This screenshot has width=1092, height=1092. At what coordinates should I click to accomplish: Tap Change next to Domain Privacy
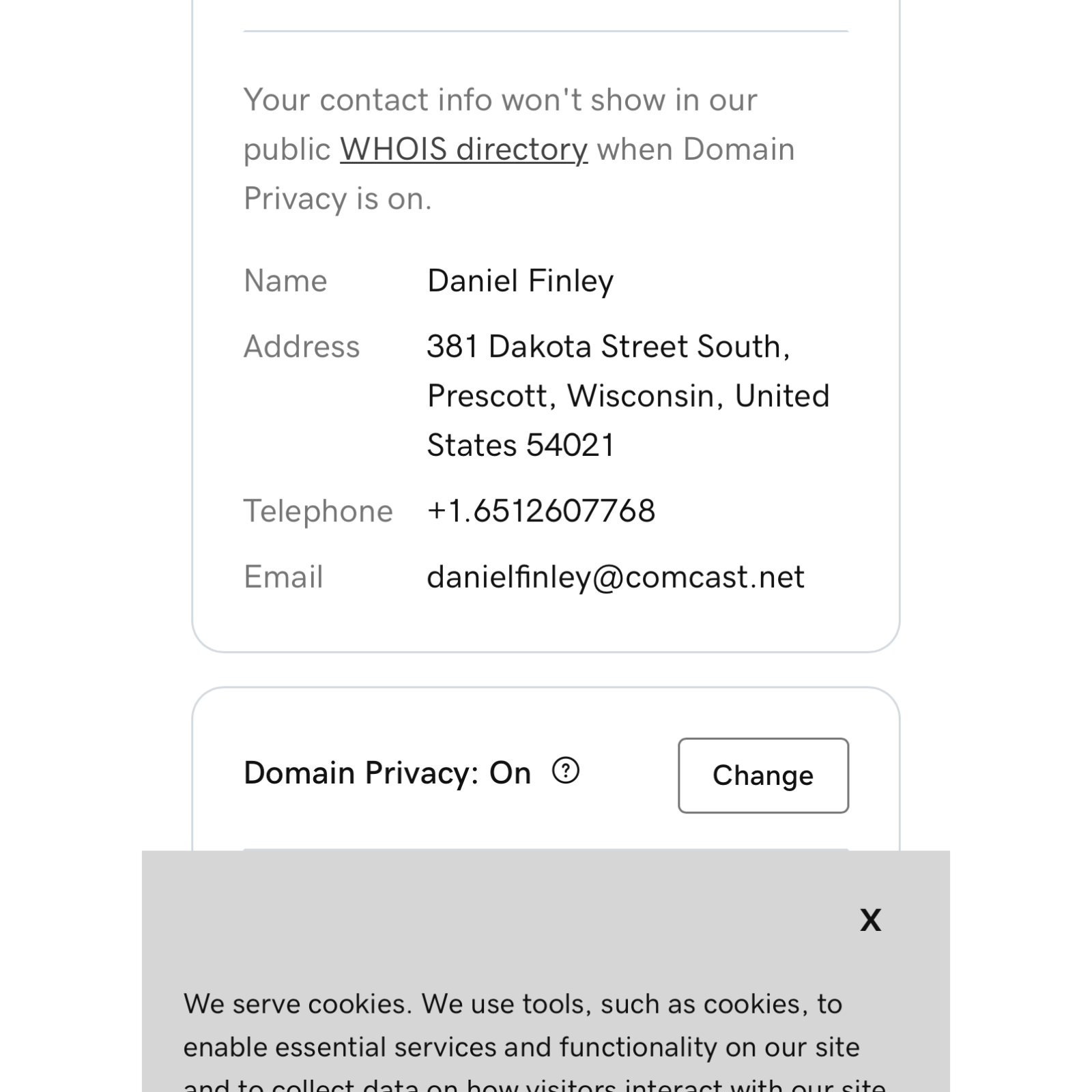[x=763, y=775]
